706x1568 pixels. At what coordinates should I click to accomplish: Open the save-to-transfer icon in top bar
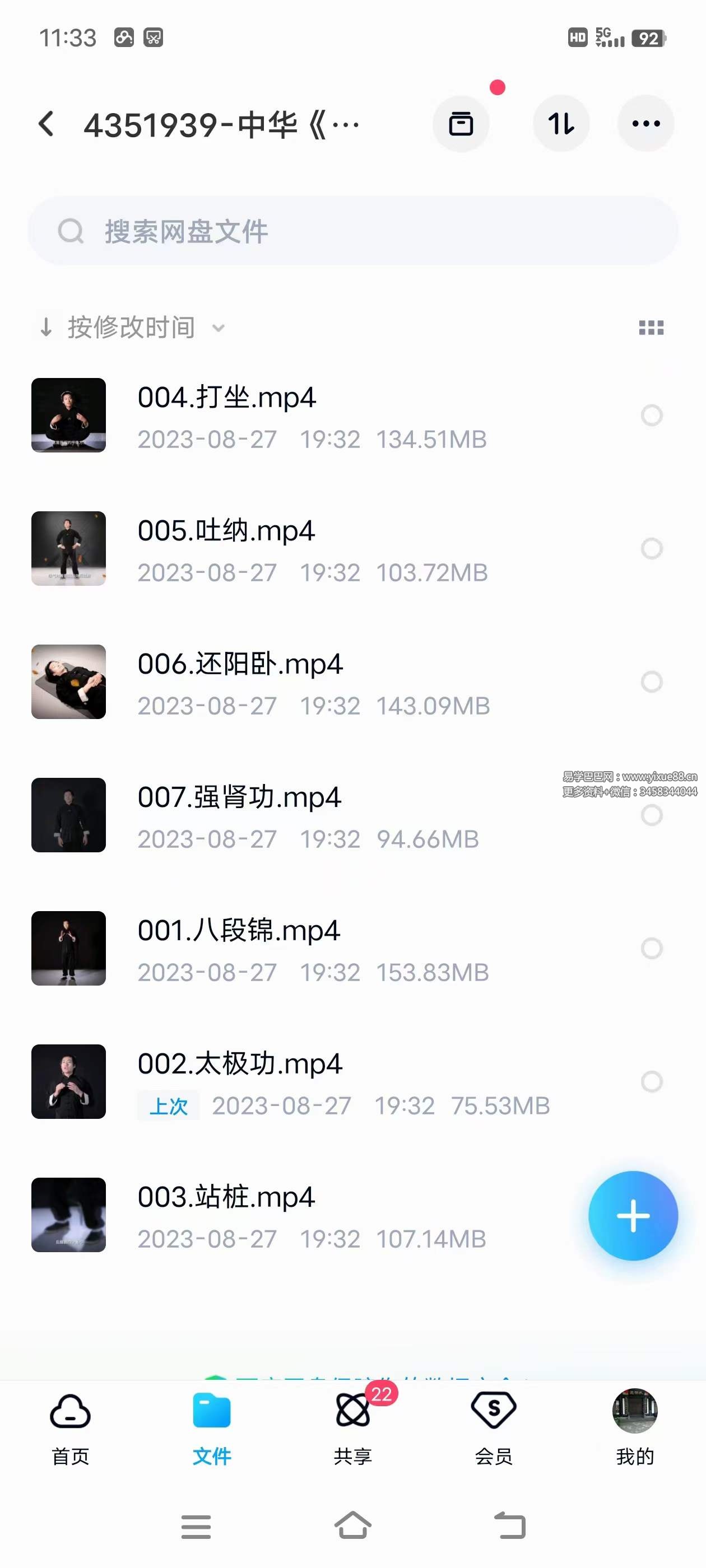click(461, 123)
